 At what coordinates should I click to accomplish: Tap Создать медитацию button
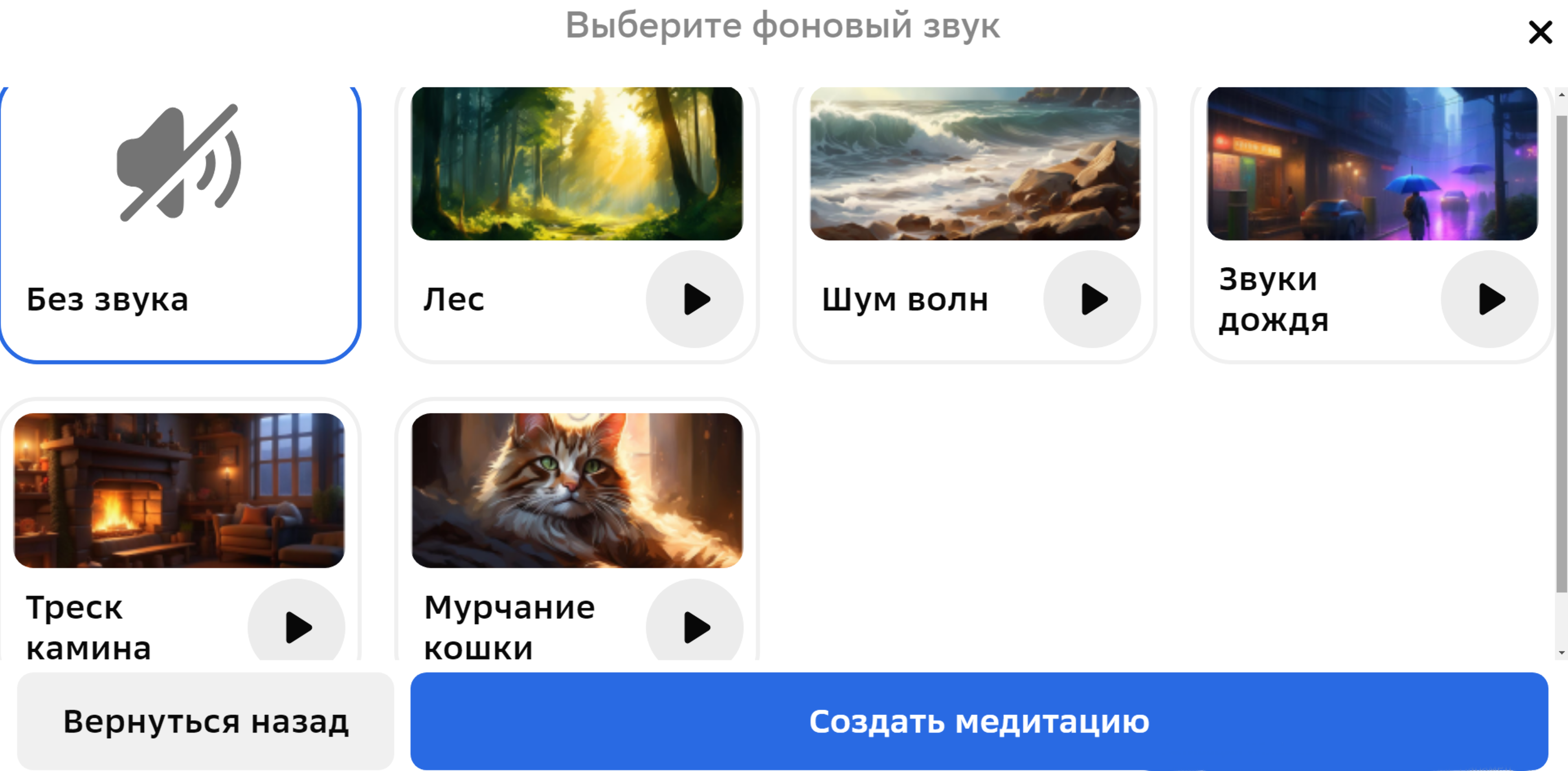[978, 721]
